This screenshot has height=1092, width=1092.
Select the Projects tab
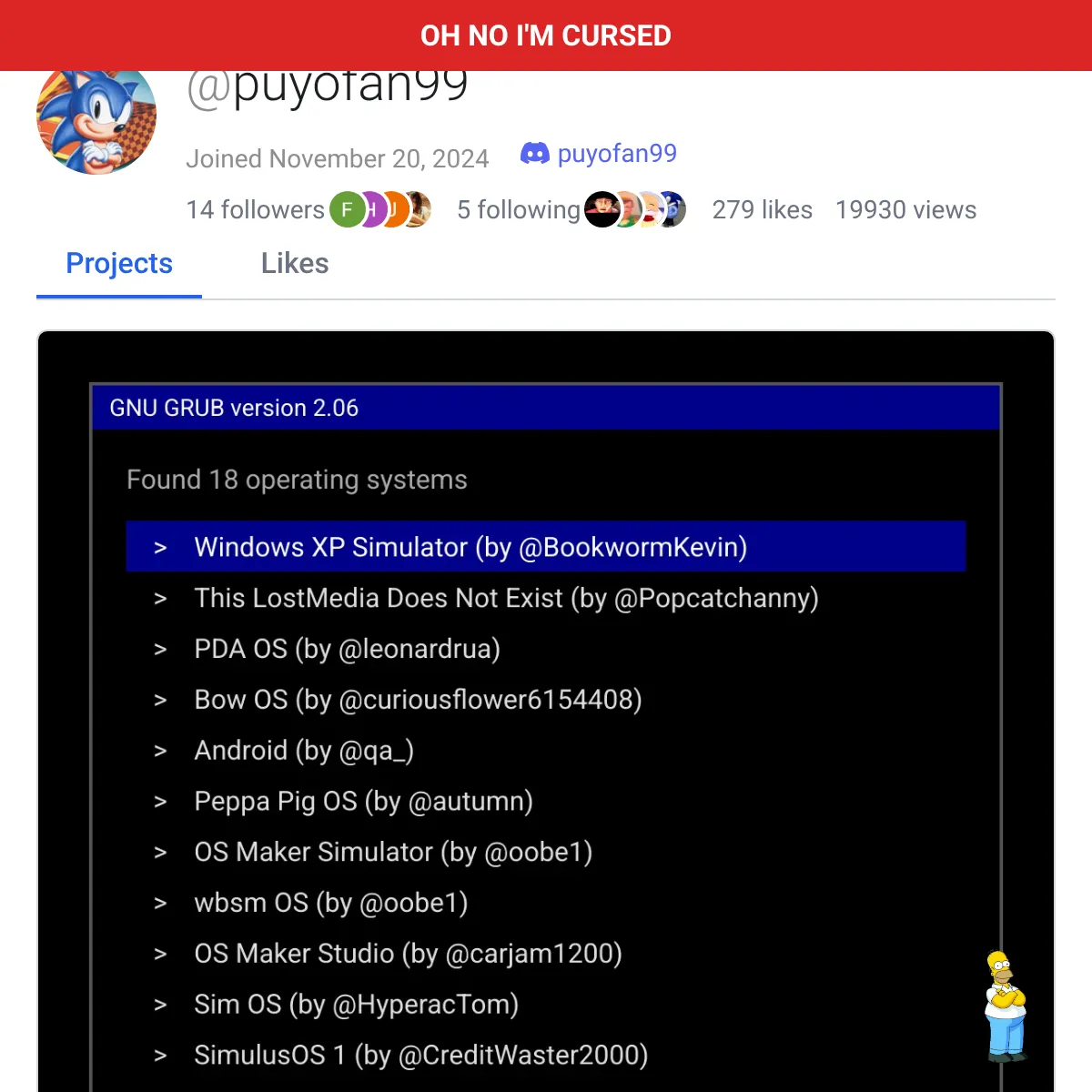(x=119, y=264)
